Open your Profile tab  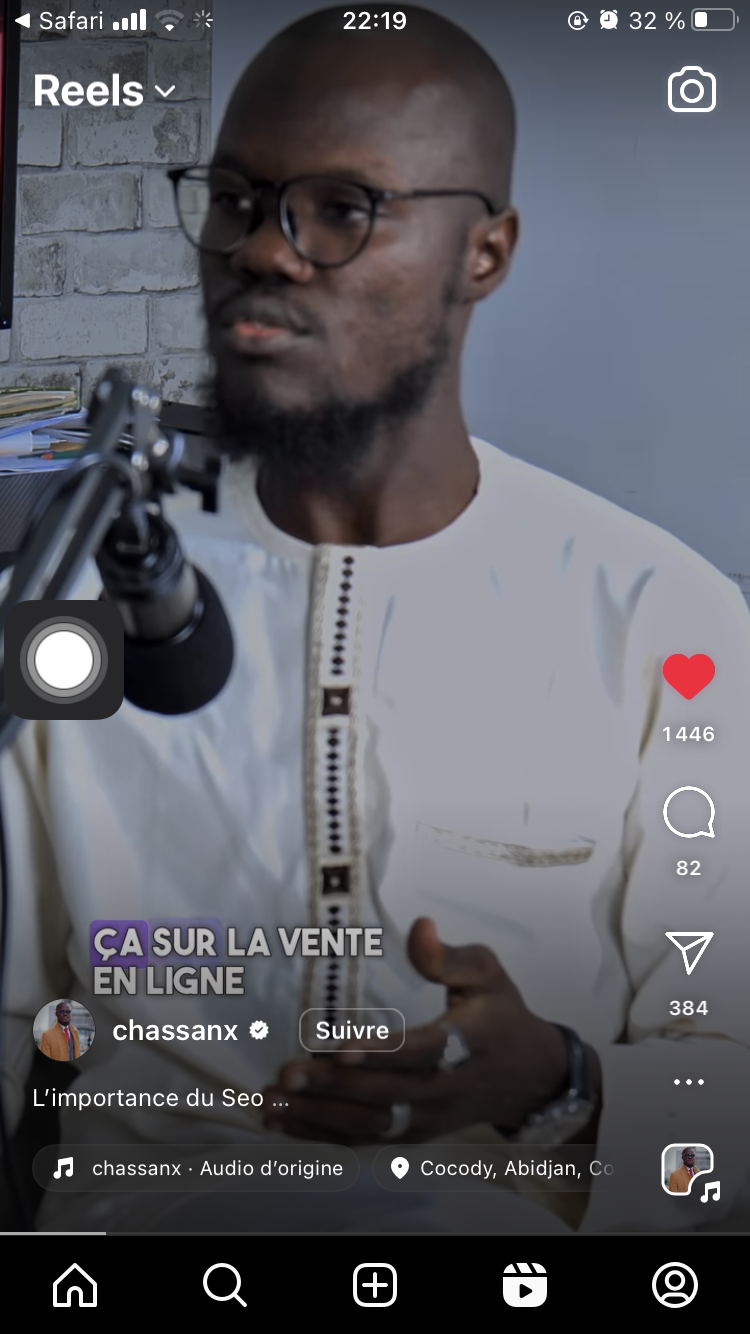pos(675,1285)
